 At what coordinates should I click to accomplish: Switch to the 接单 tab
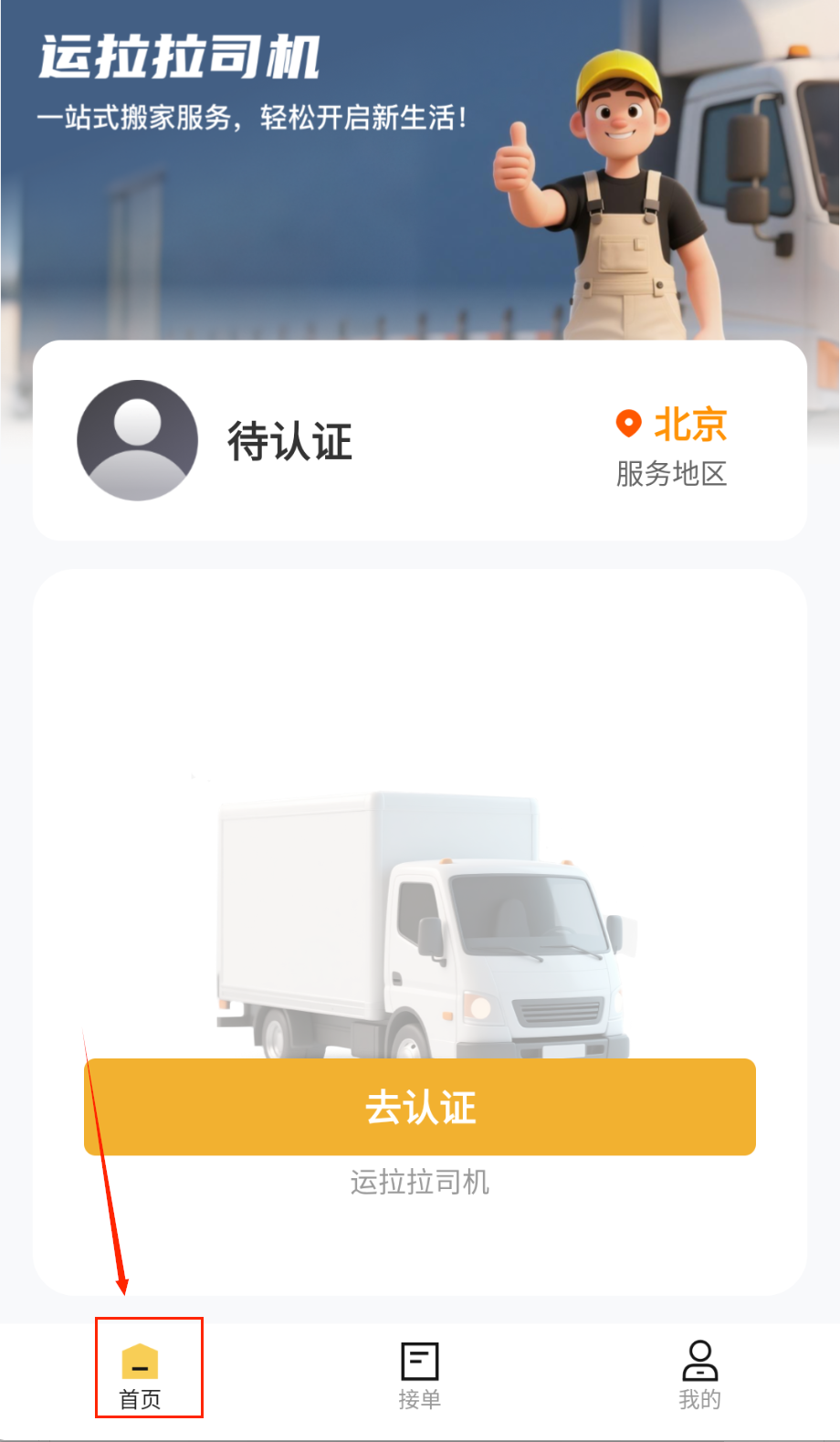click(420, 1374)
